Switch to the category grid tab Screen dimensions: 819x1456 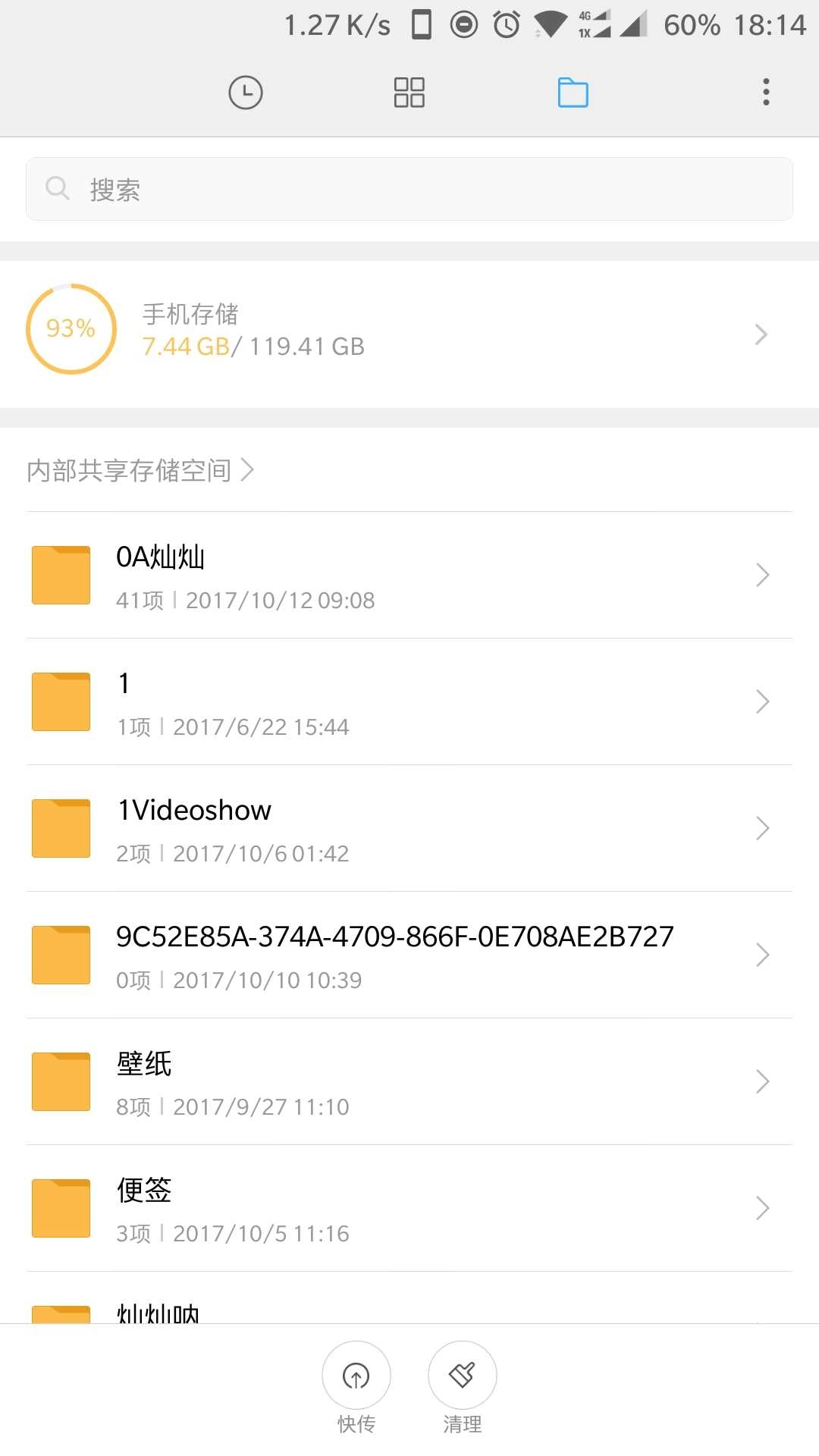click(x=409, y=93)
